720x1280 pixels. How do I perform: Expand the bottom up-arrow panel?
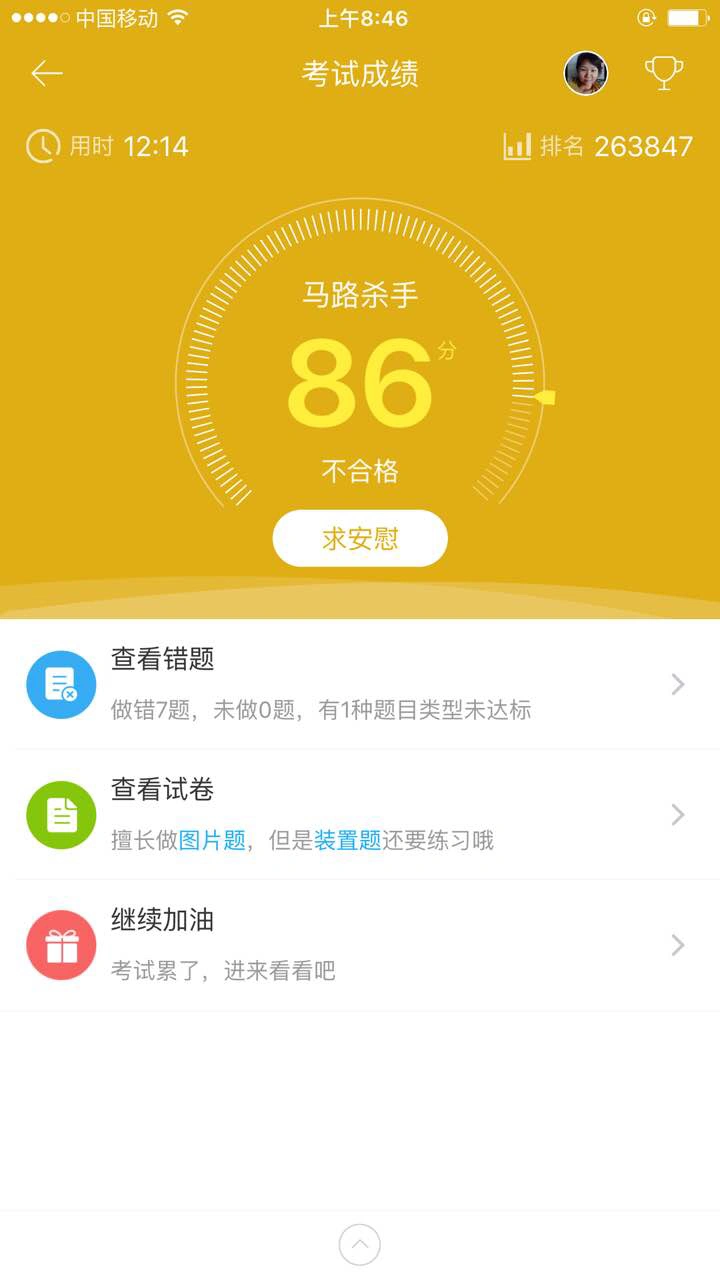pyautogui.click(x=360, y=1245)
